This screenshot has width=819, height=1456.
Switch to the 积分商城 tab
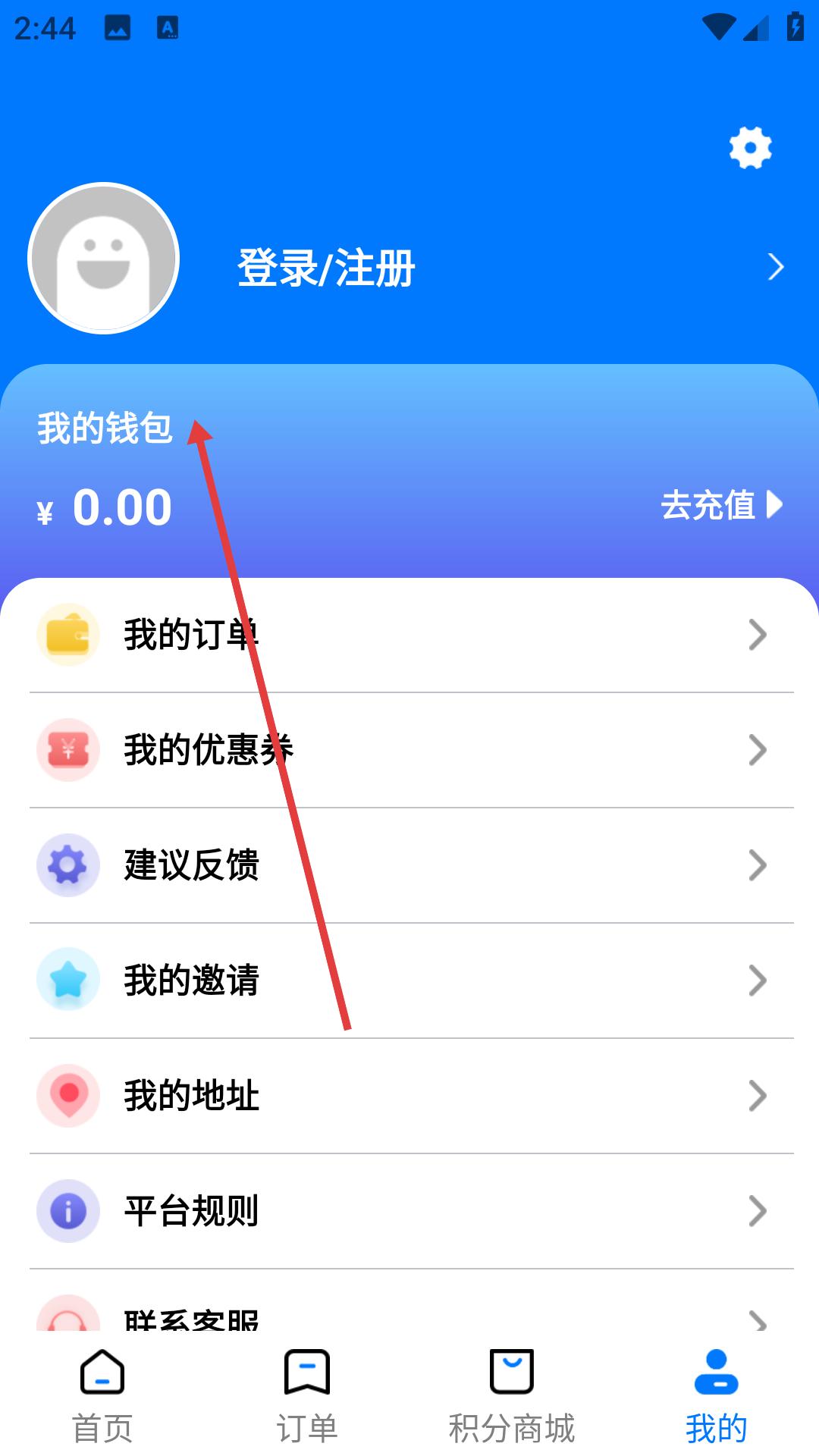[512, 1395]
